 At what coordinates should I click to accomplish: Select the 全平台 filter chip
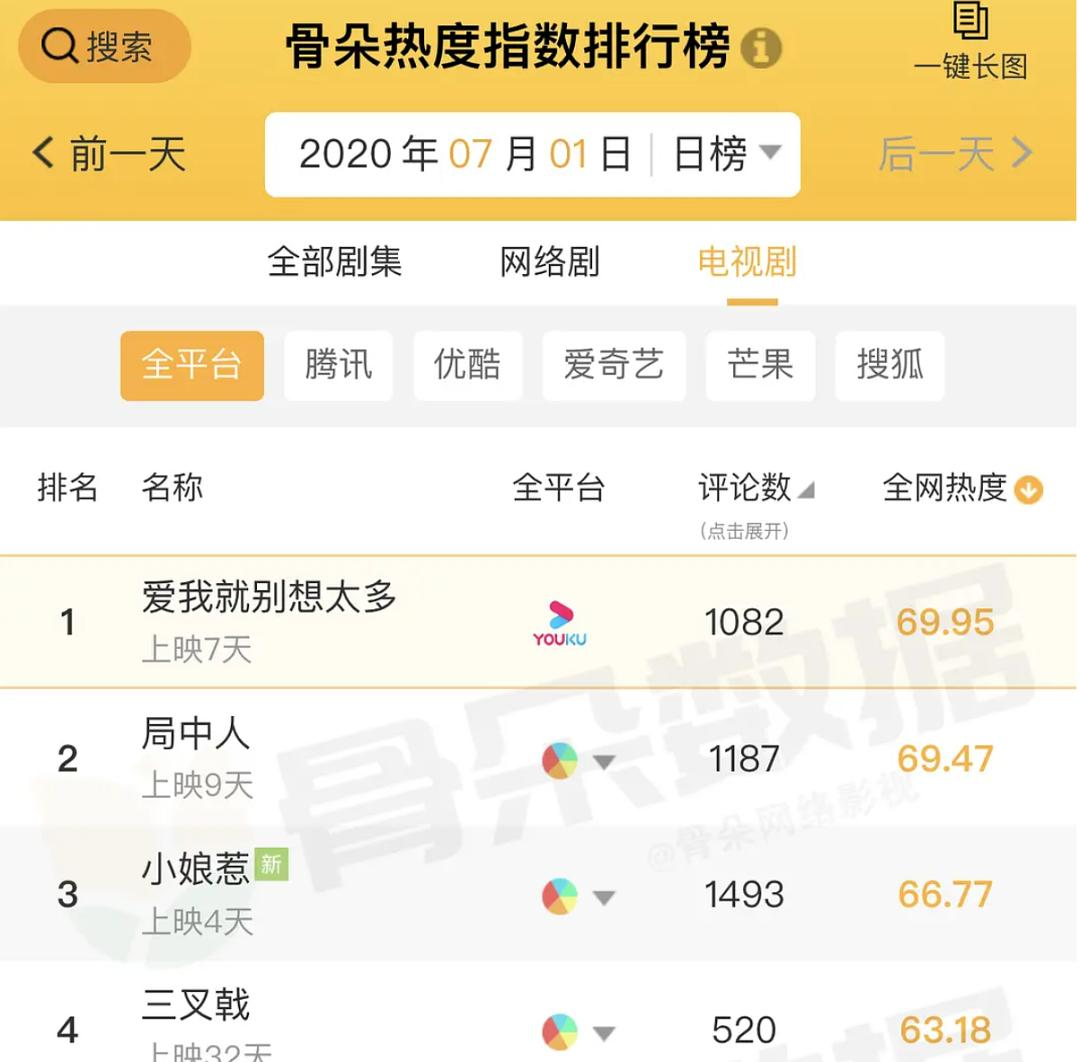(192, 365)
